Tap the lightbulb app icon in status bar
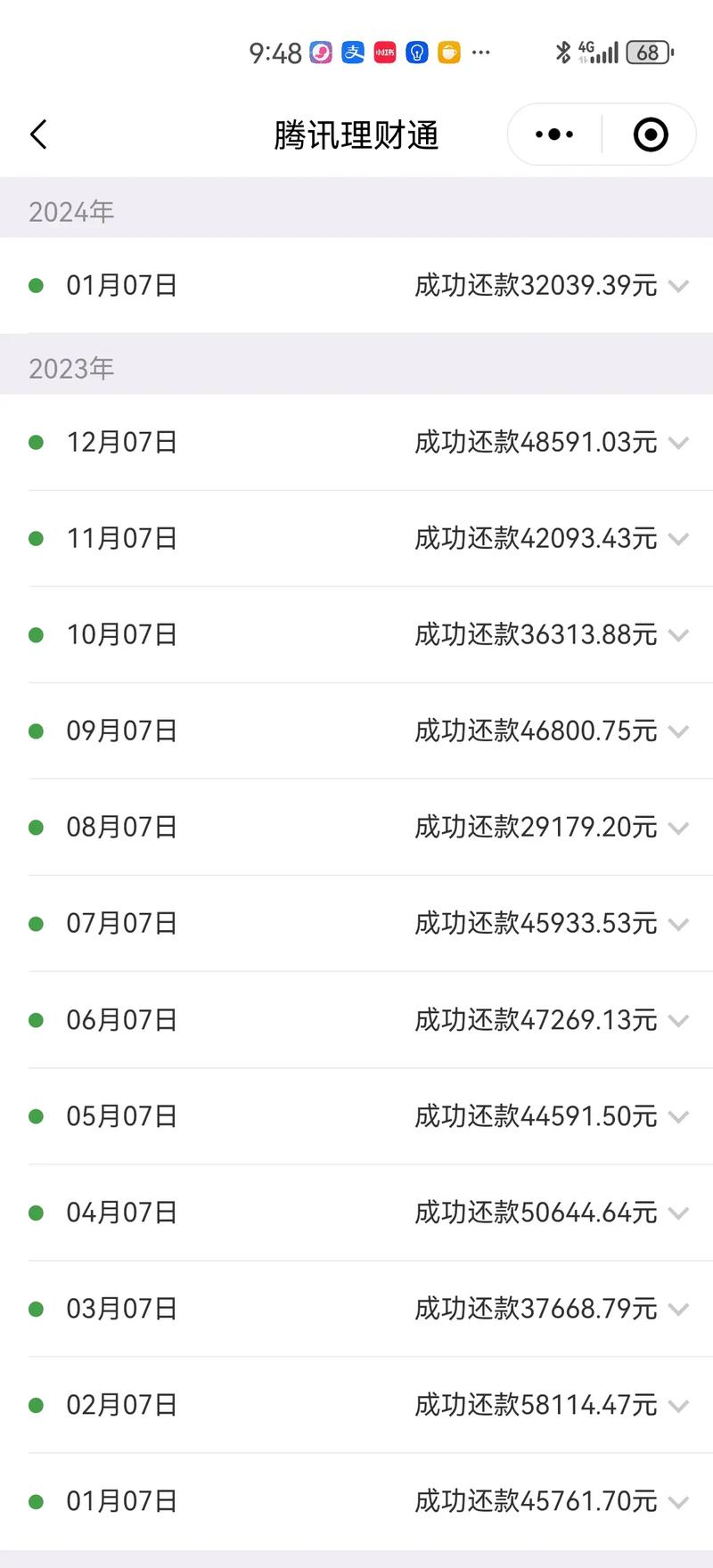Image resolution: width=713 pixels, height=1568 pixels. [x=416, y=53]
